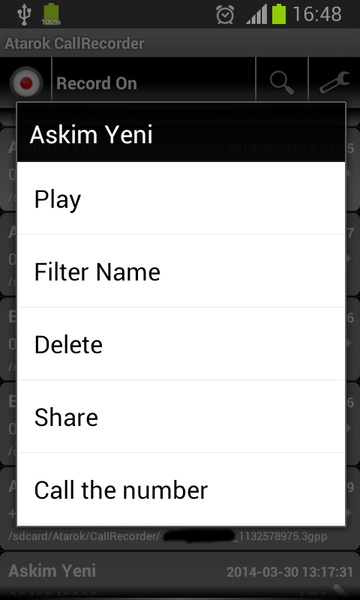Tap Delete to remove the recording
This screenshot has height=600, width=360.
tap(181, 344)
